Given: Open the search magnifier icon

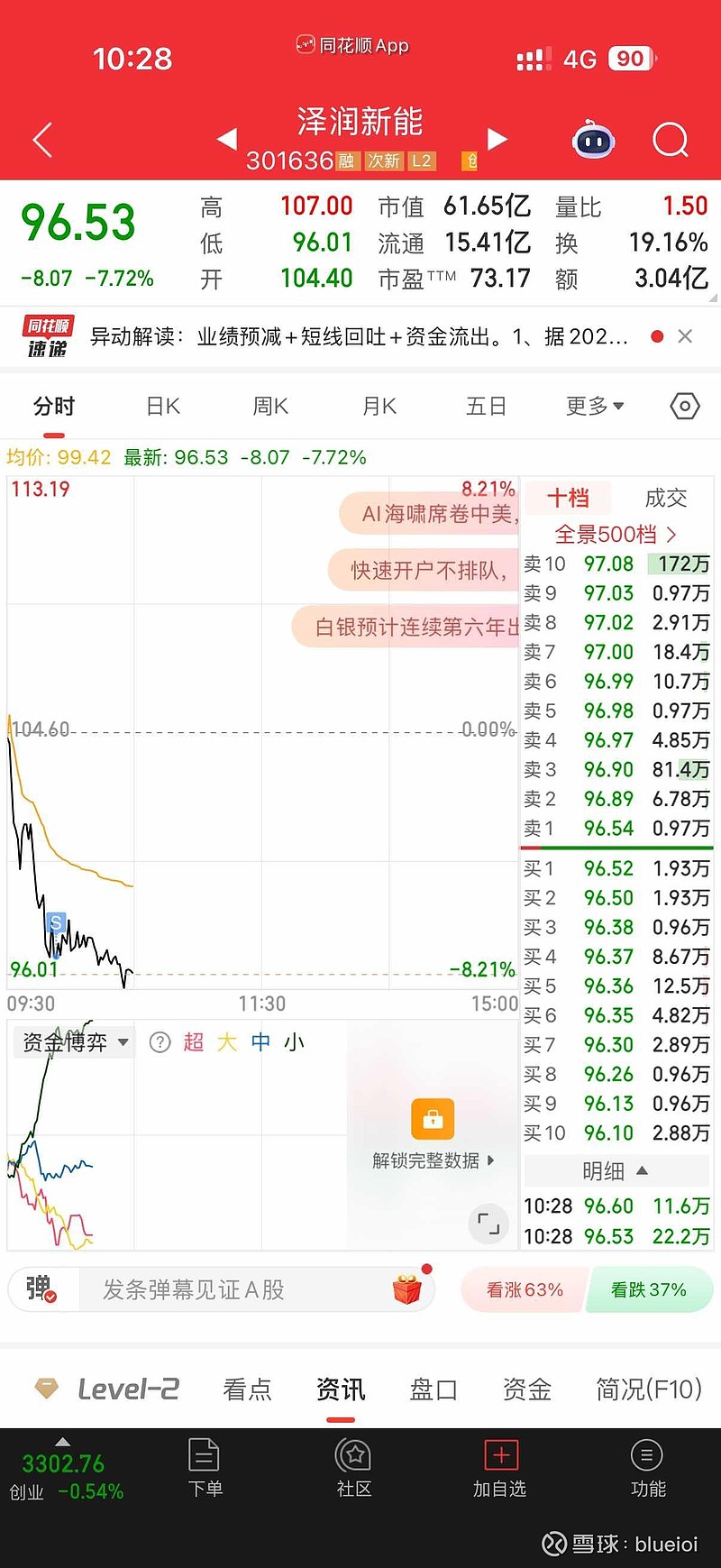Looking at the screenshot, I should [x=670, y=140].
